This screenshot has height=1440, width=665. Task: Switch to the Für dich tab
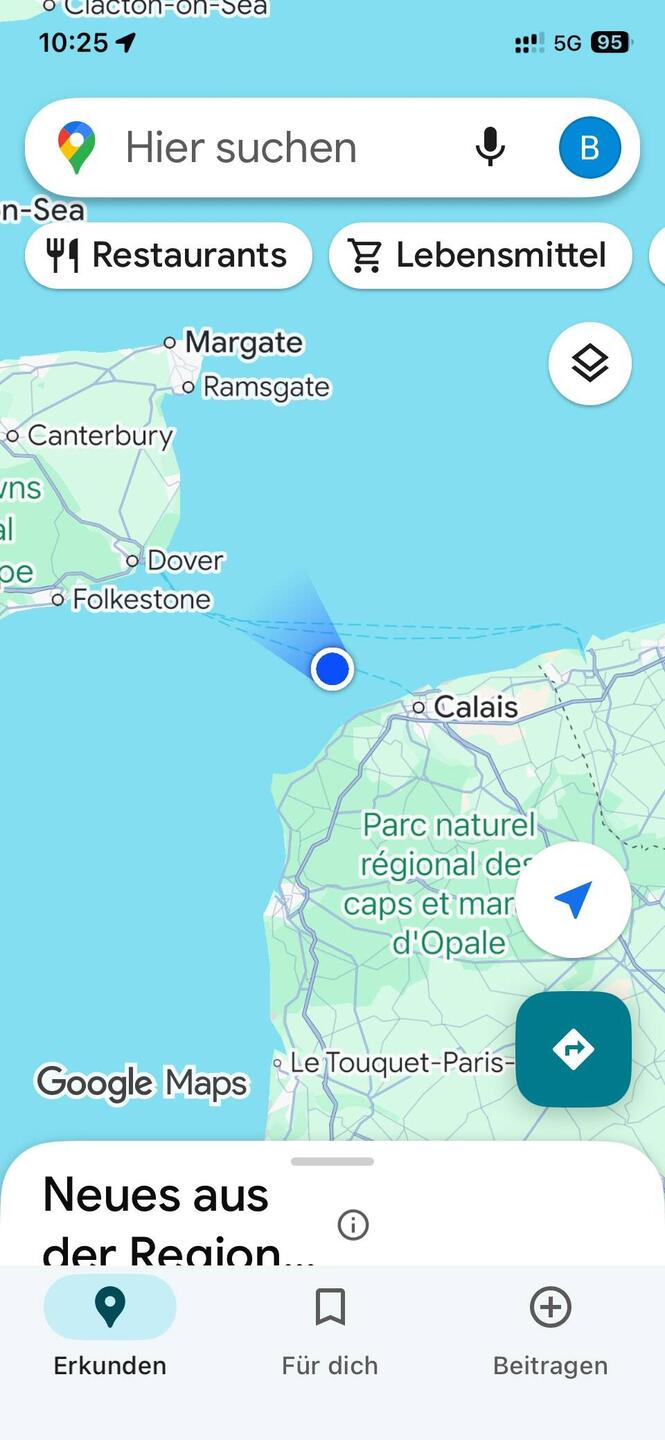click(330, 1328)
